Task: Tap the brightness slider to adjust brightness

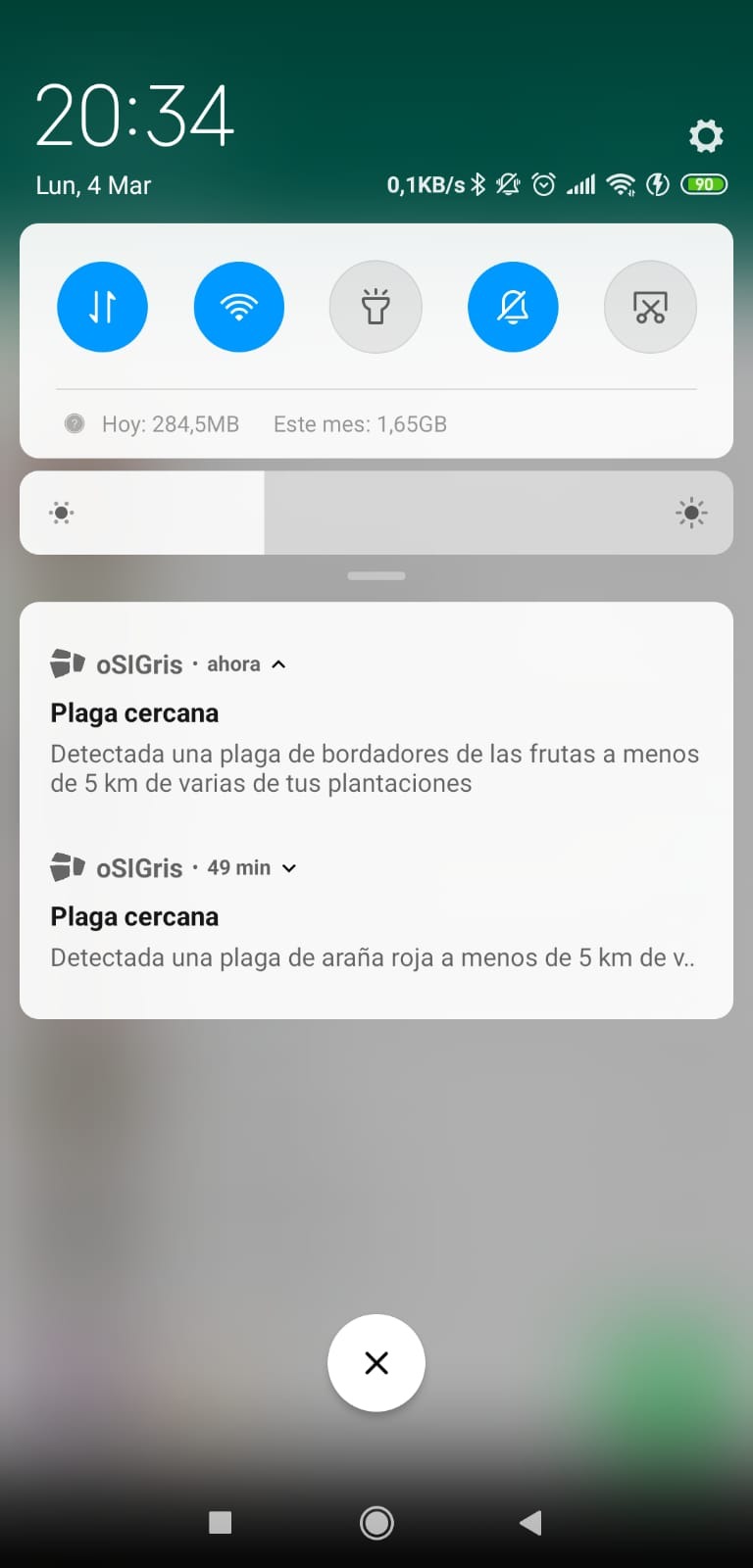Action: pyautogui.click(x=376, y=513)
